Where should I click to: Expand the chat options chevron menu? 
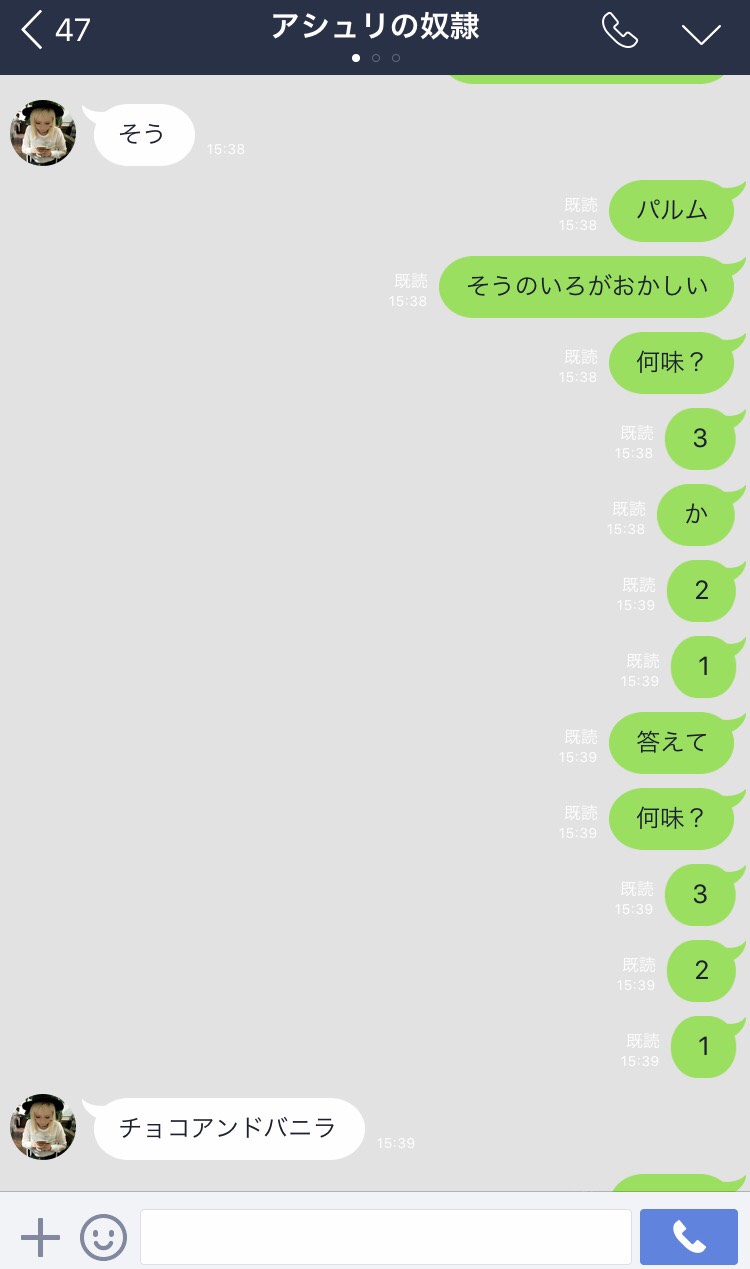point(701,33)
